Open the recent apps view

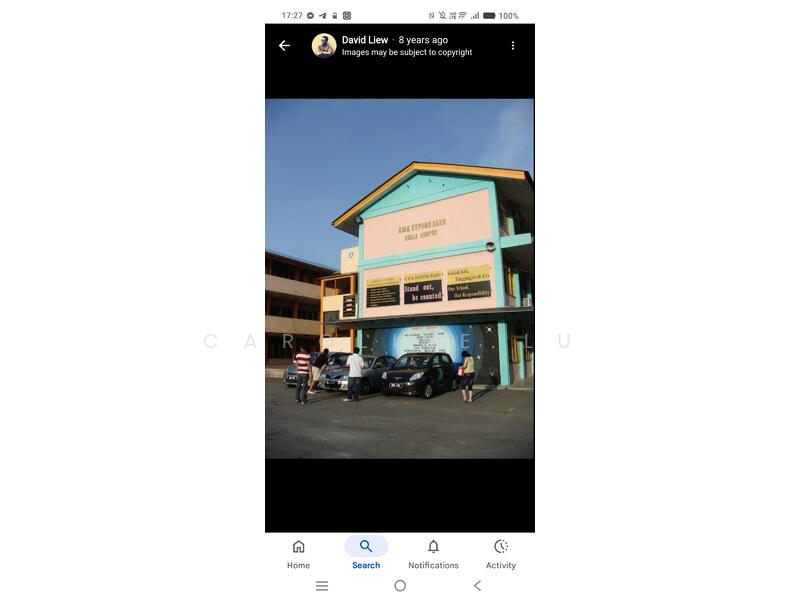322,586
